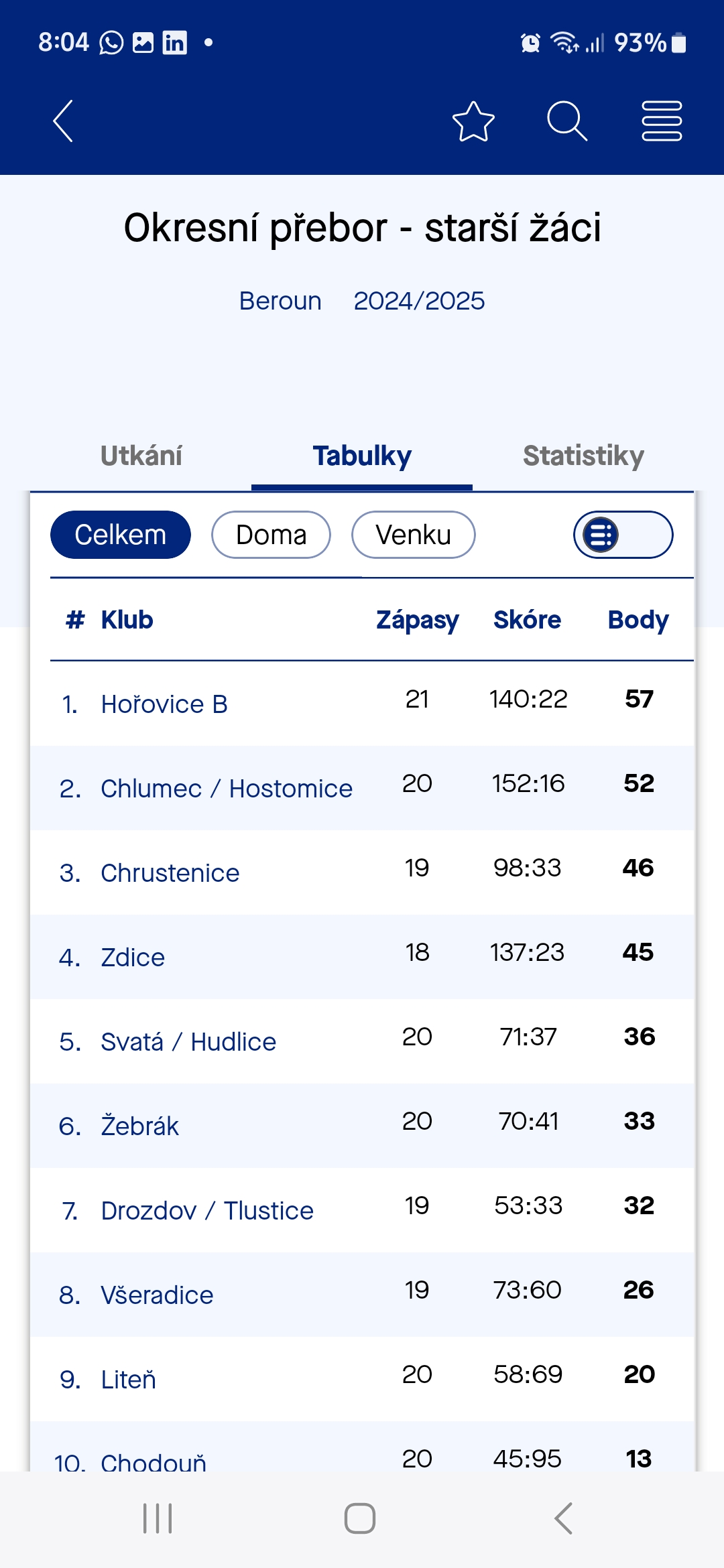Open the Všeradice club row
Viewport: 724px width, 1568px height.
362,1295
